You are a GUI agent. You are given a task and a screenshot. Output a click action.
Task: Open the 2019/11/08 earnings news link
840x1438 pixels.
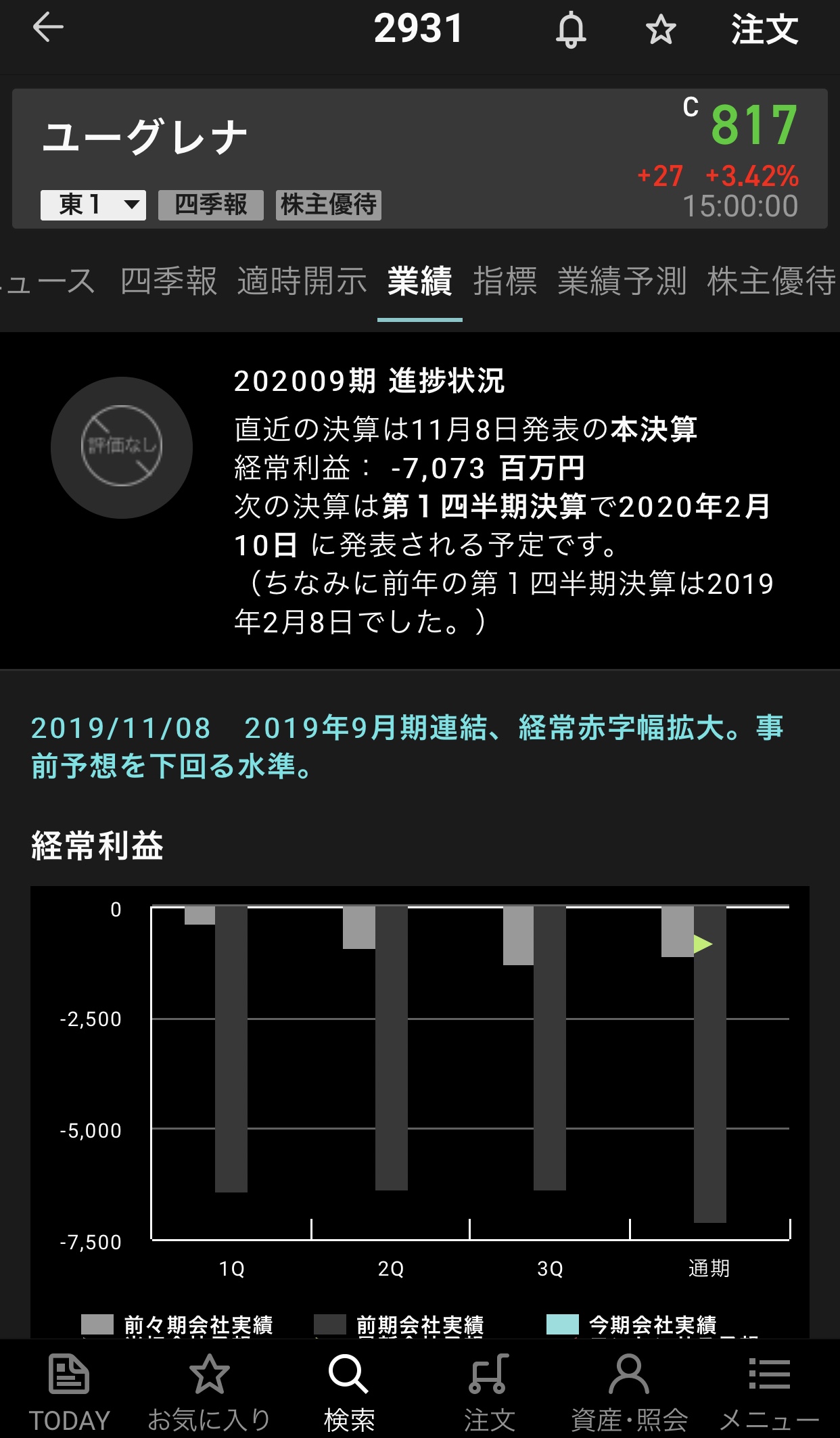pyautogui.click(x=406, y=747)
